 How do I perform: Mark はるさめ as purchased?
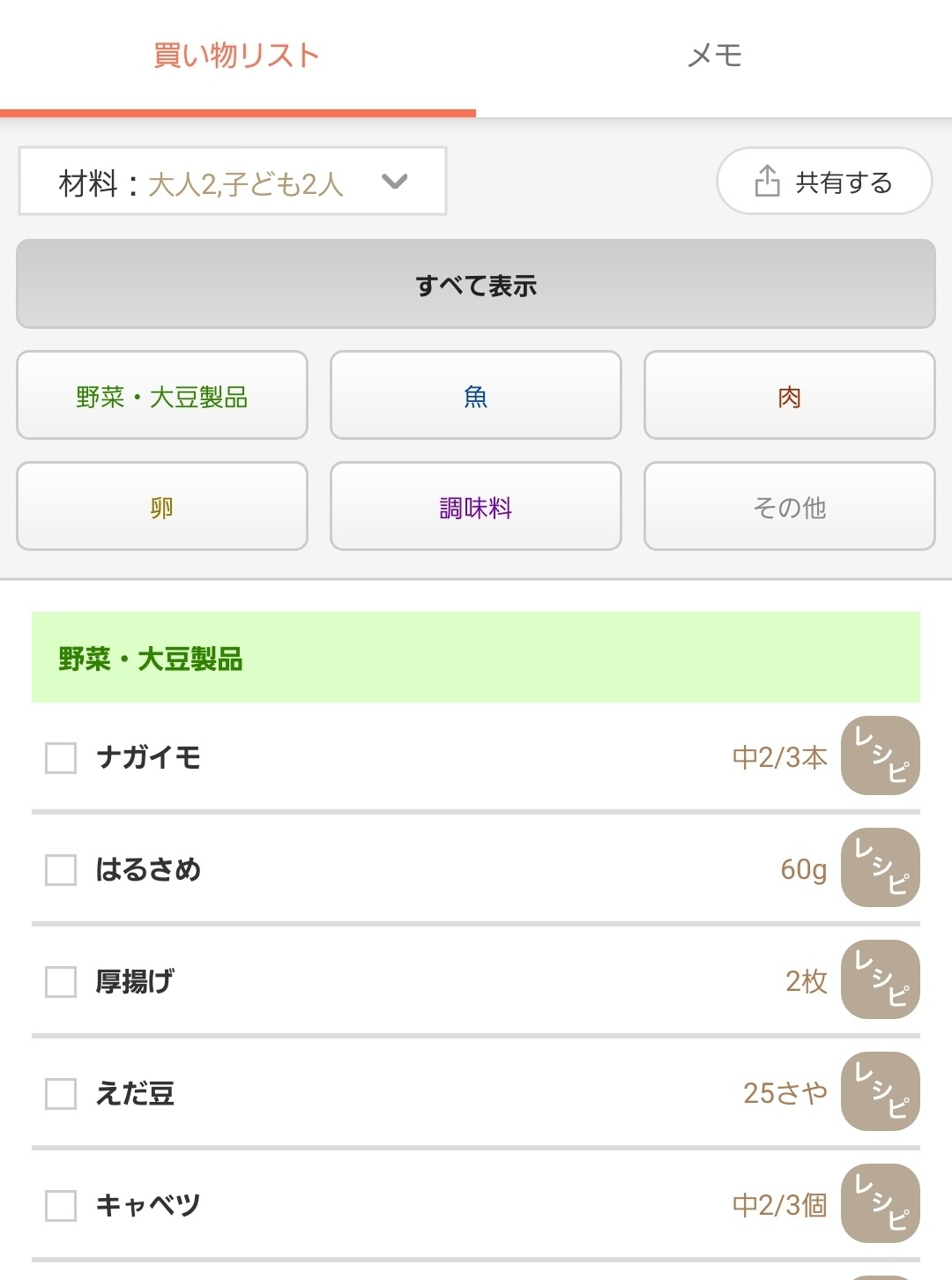[x=59, y=868]
